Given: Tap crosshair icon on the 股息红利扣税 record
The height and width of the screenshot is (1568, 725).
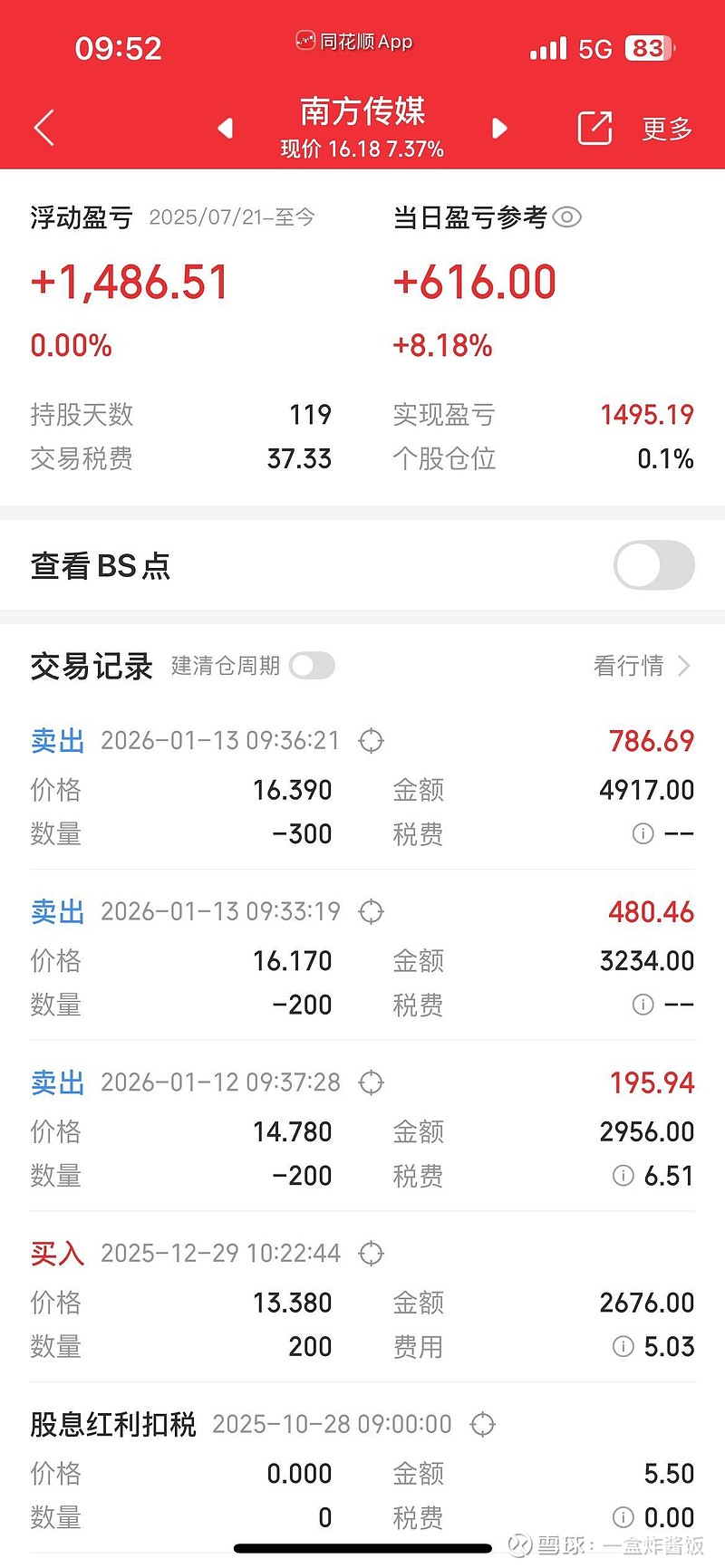Looking at the screenshot, I should coord(483,1424).
